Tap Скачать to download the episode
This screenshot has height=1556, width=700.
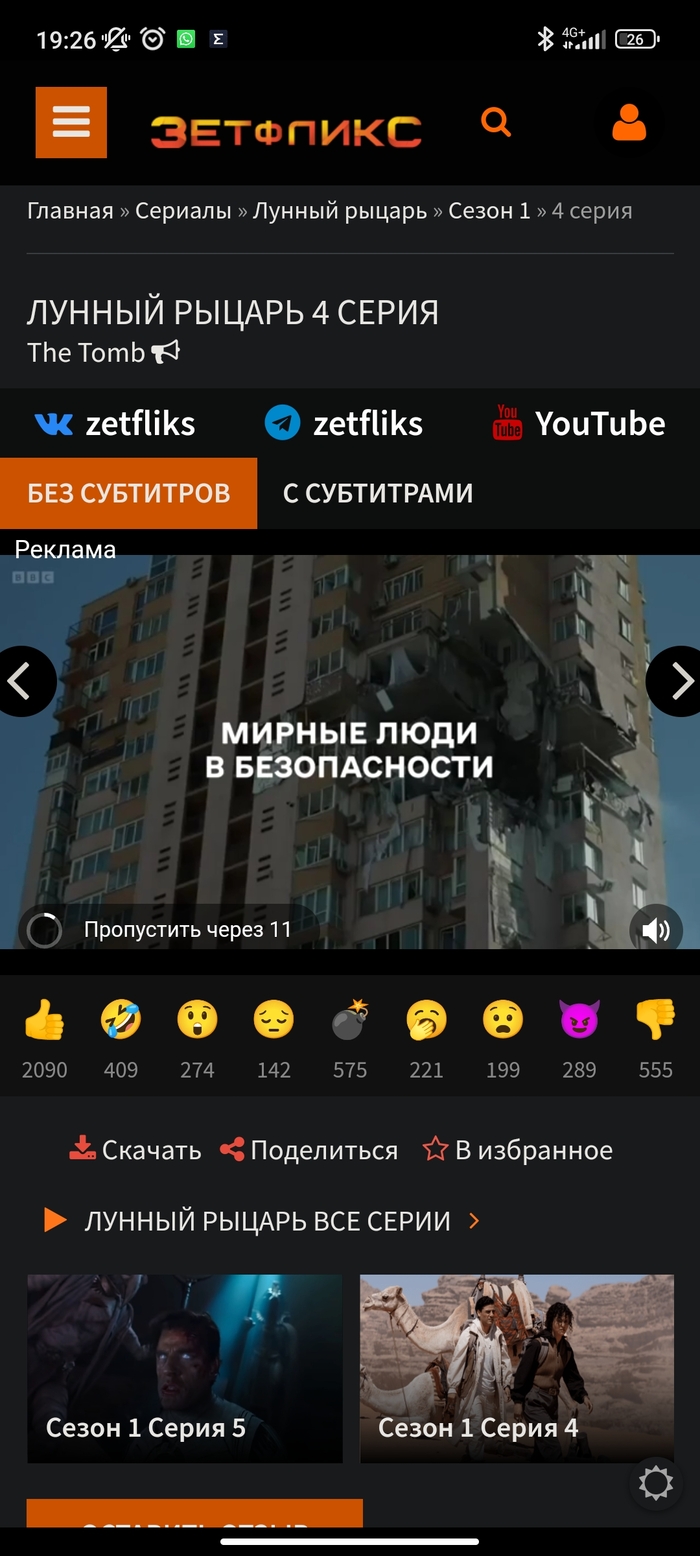tap(135, 1150)
